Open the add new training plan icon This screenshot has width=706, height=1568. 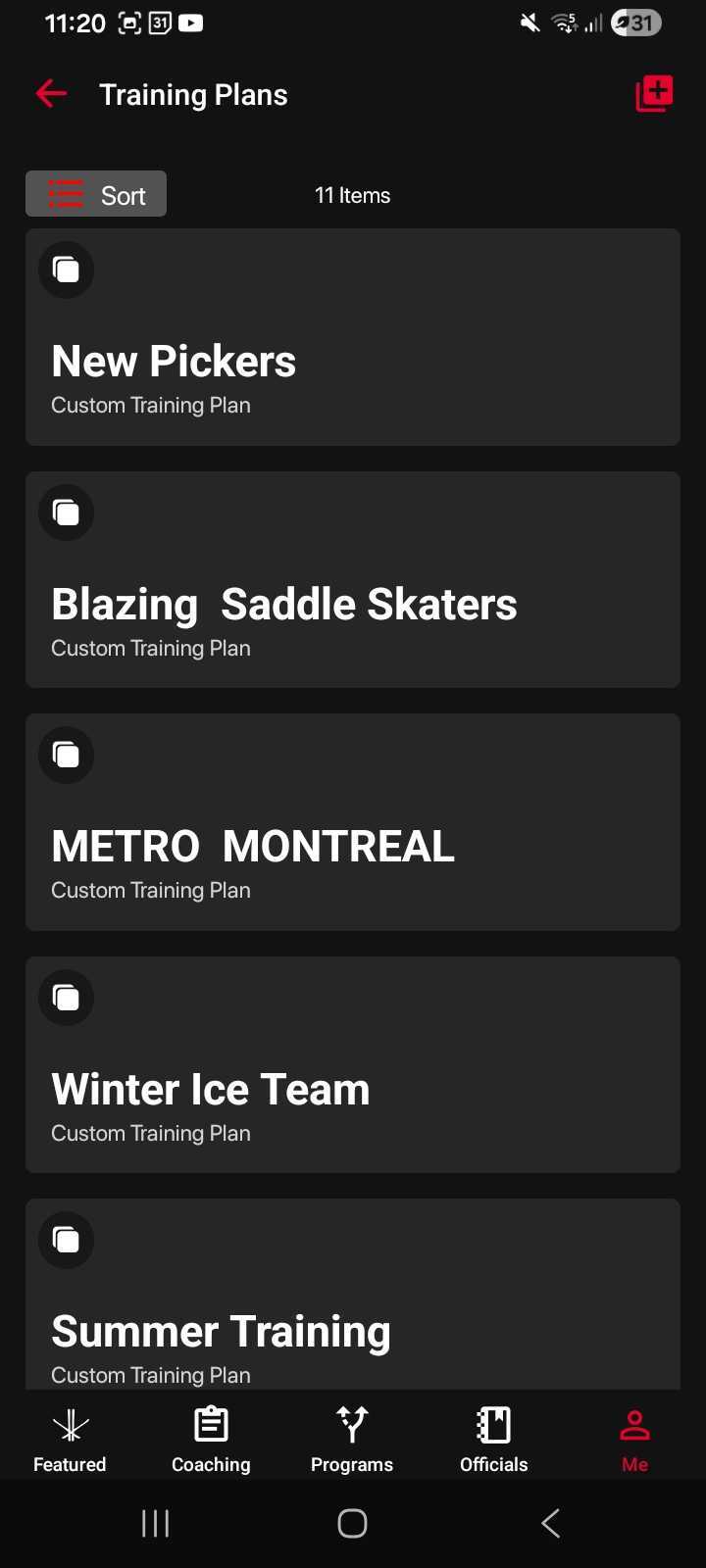tap(653, 93)
